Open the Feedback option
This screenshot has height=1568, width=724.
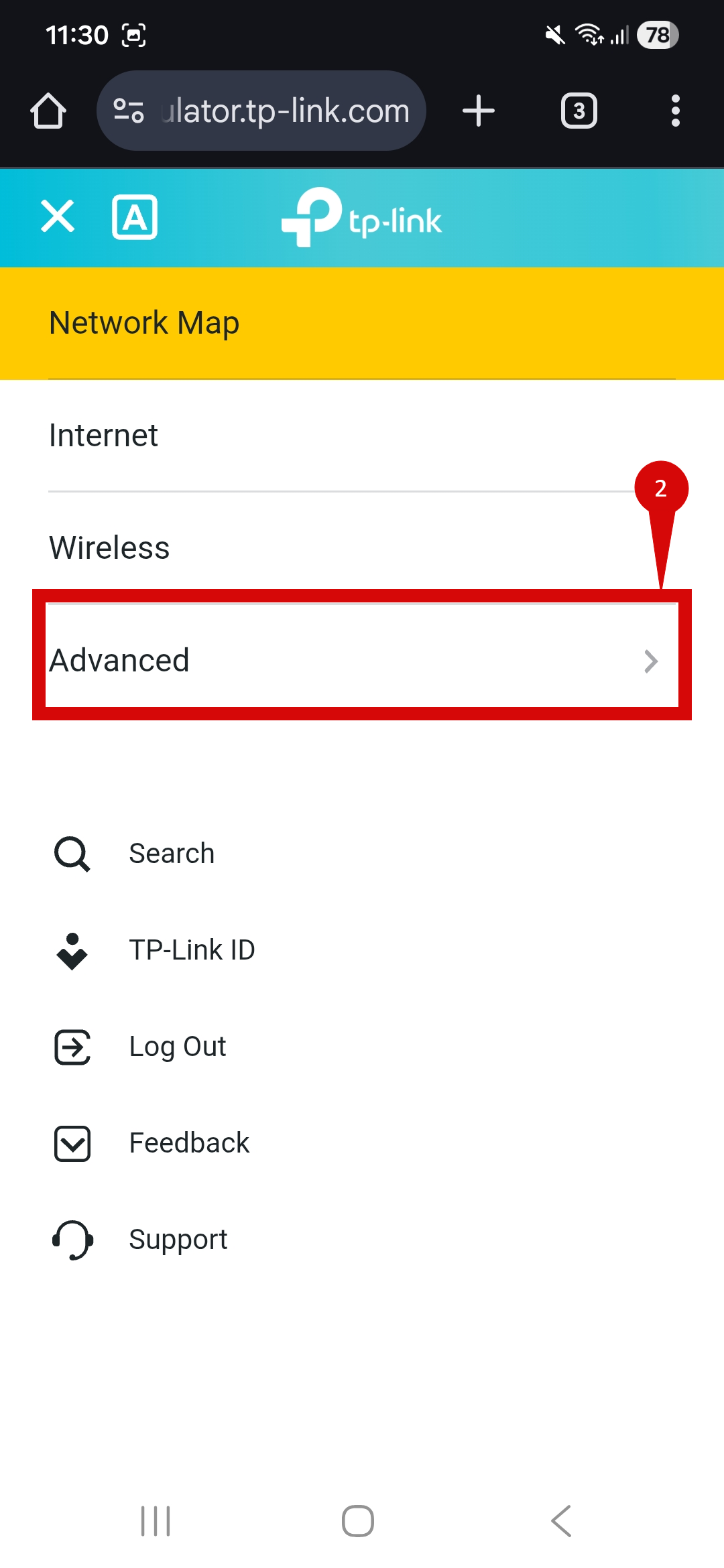pyautogui.click(x=189, y=1143)
